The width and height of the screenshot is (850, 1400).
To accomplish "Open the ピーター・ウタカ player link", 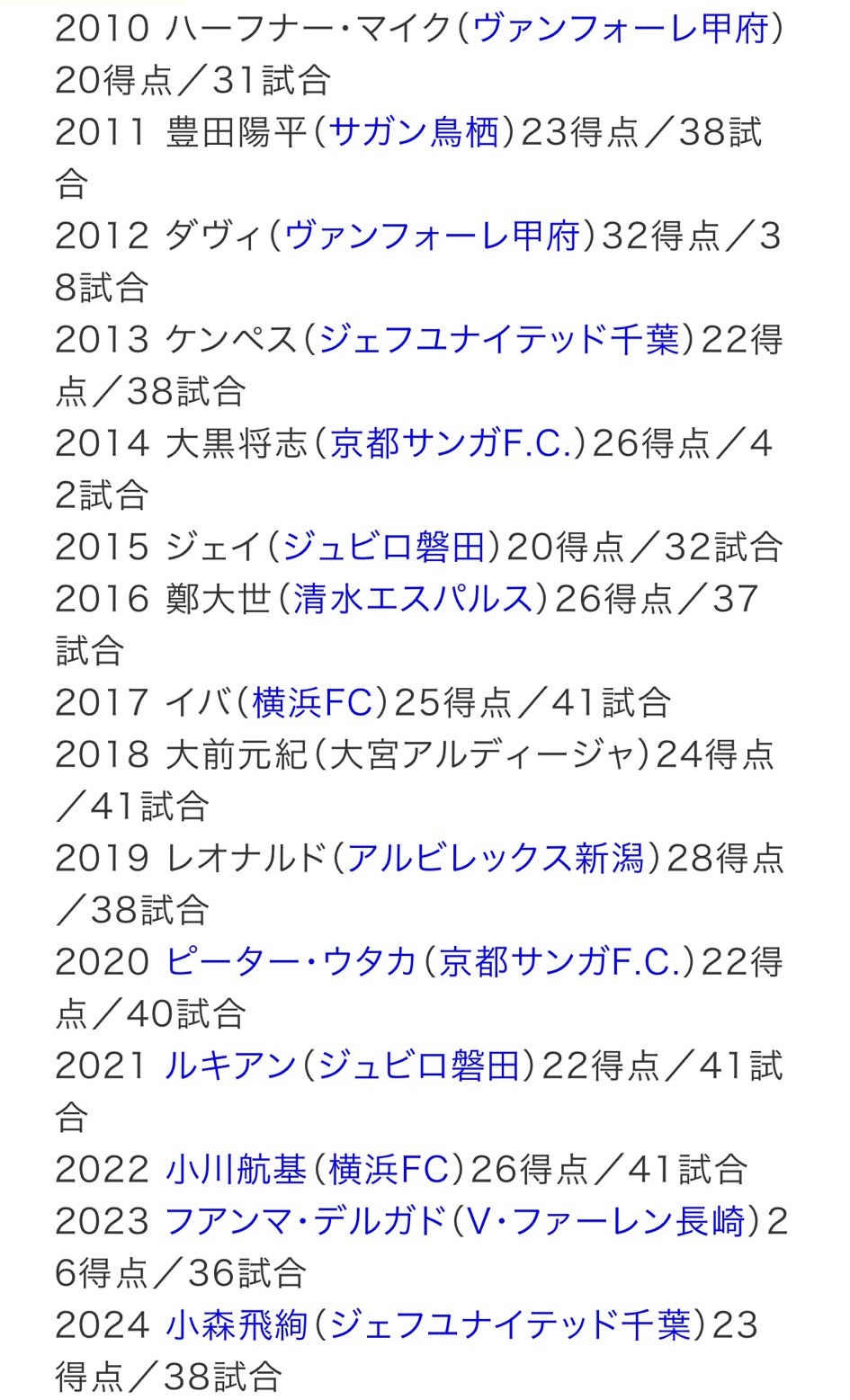I will (x=291, y=962).
